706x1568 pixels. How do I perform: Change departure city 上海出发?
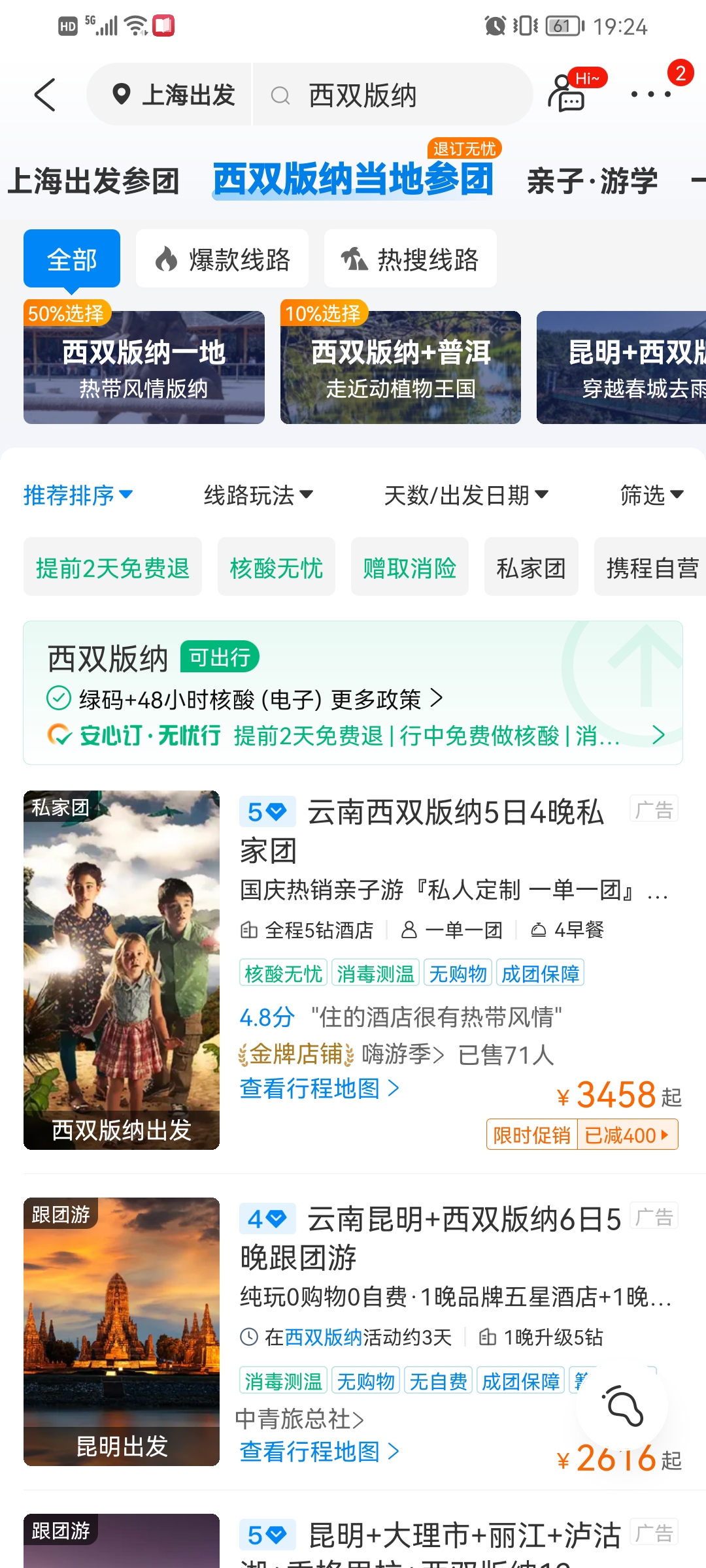[x=173, y=95]
